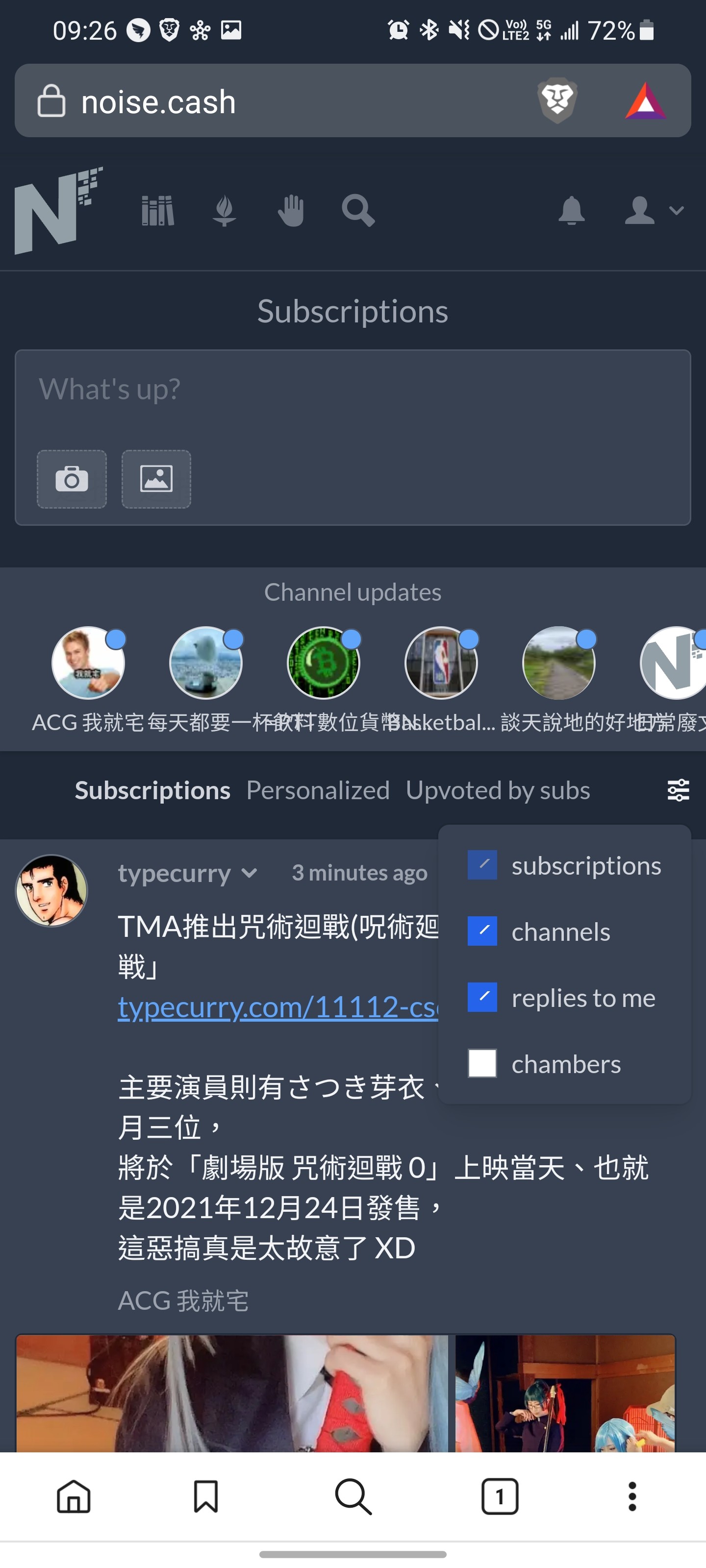Attach a photo with the camera button

(72, 479)
